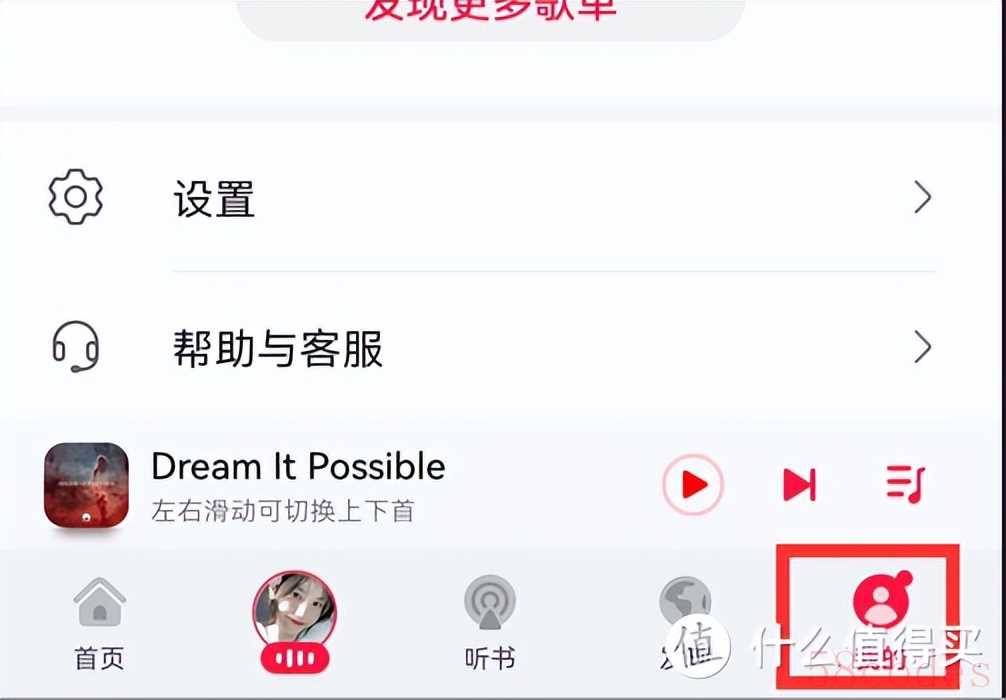Screen dimensions: 1006x700
Task: Play Dream It Possible
Action: 692,485
